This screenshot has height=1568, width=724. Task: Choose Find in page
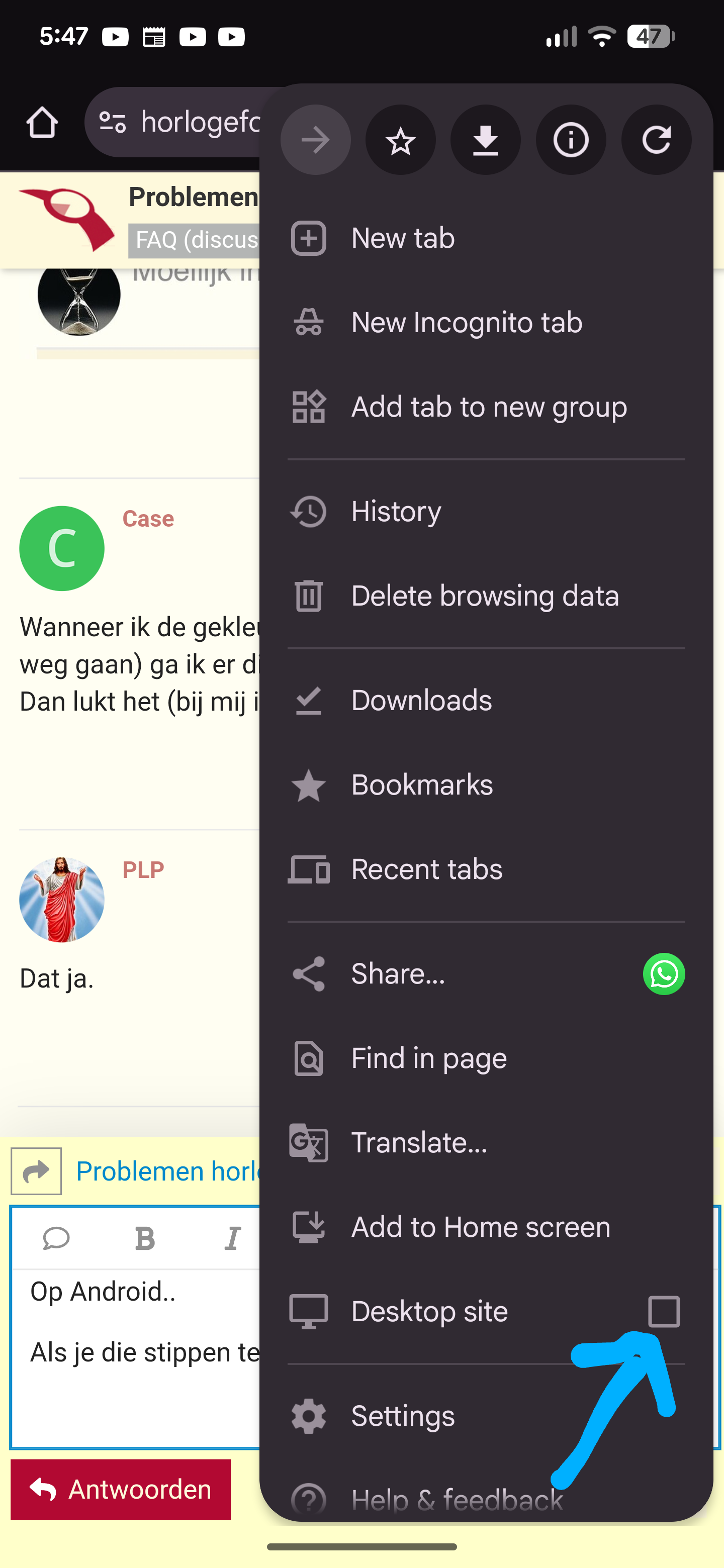[429, 1058]
